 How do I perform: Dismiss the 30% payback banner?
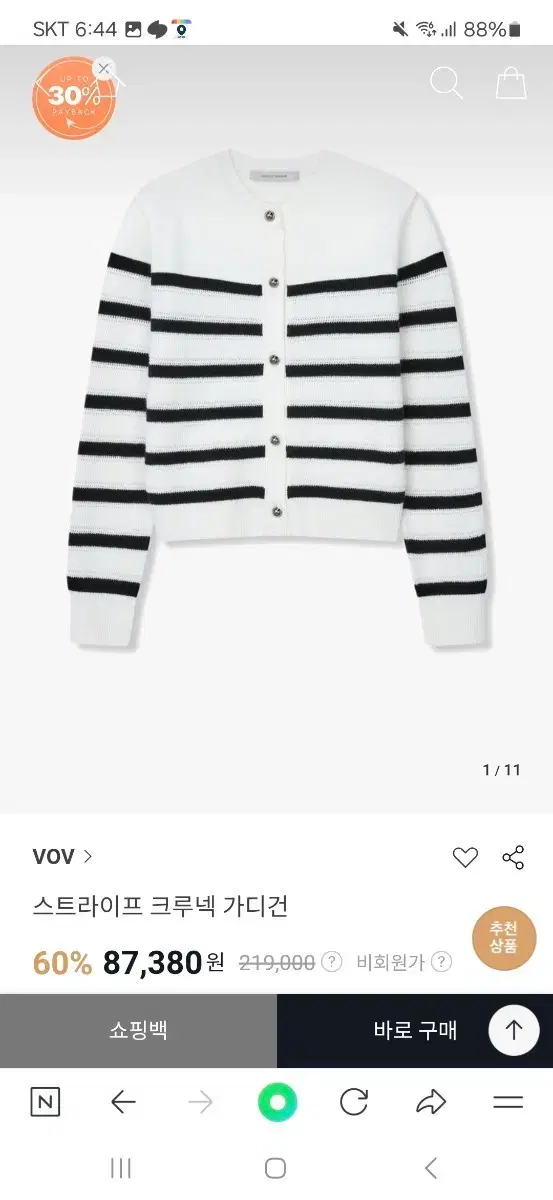pyautogui.click(x=103, y=68)
